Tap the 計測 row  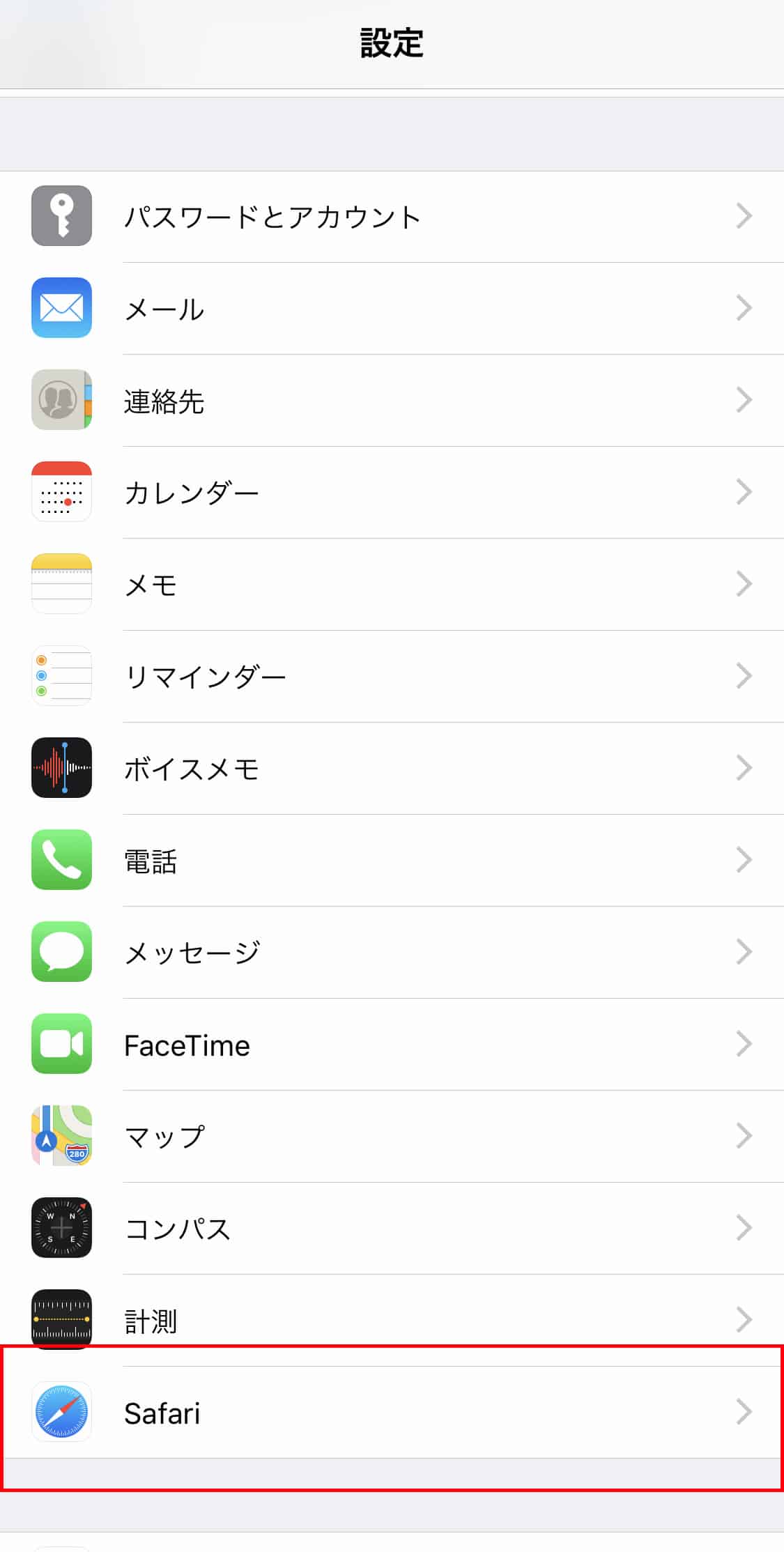click(x=392, y=1319)
